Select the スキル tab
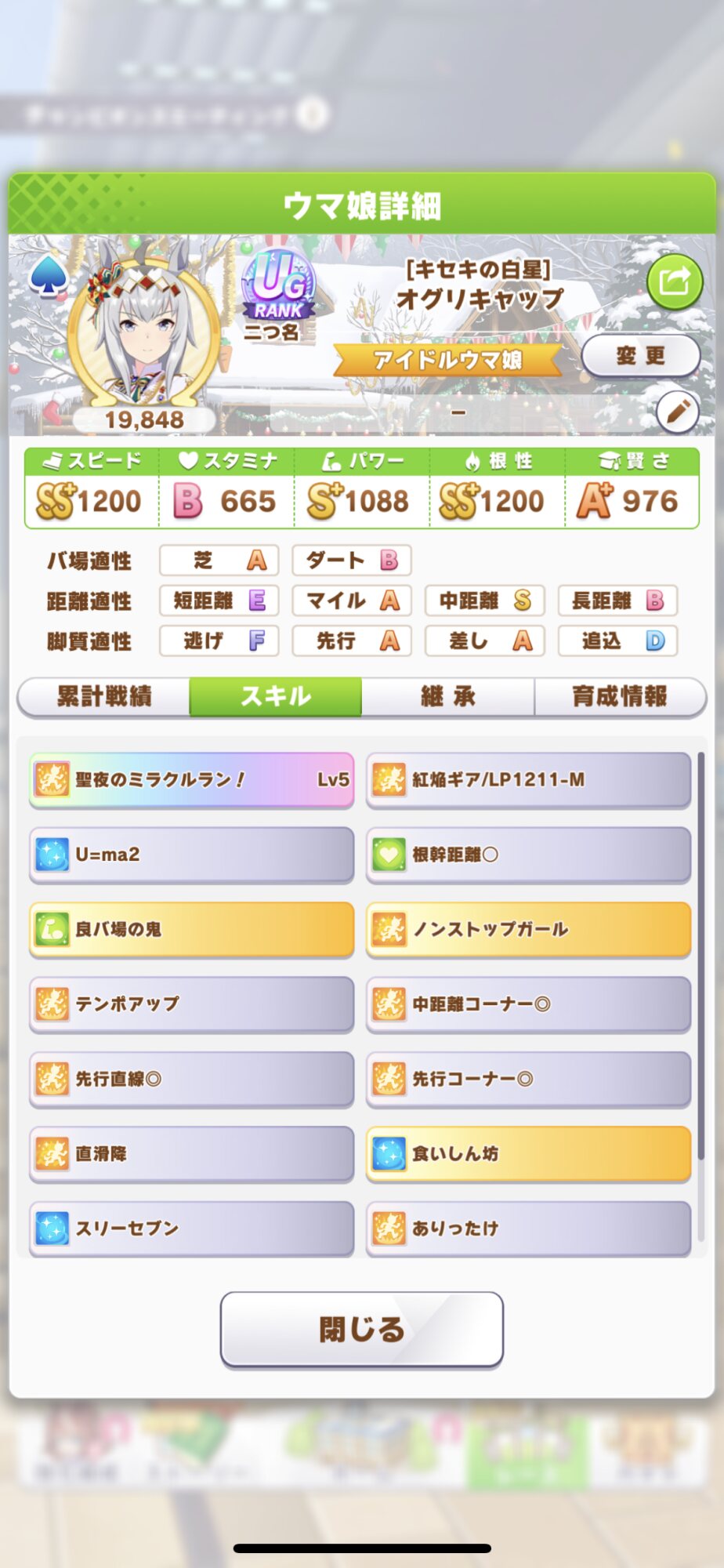Viewport: 724px width, 1568px height. coord(276,696)
